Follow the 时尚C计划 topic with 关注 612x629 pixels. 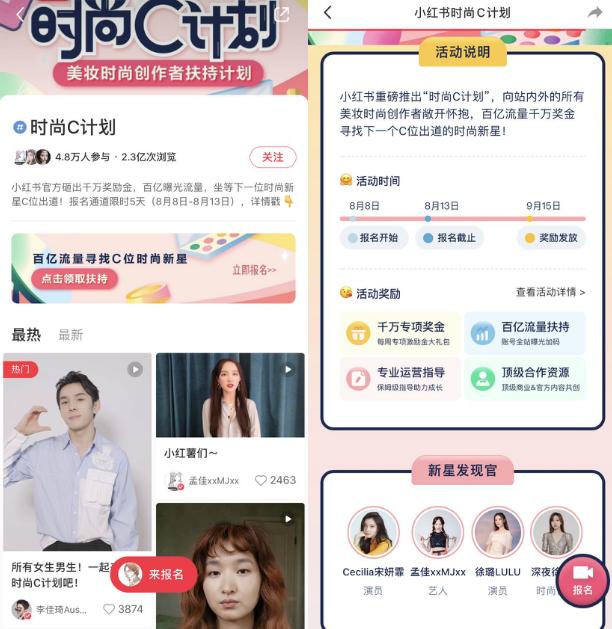tap(273, 157)
